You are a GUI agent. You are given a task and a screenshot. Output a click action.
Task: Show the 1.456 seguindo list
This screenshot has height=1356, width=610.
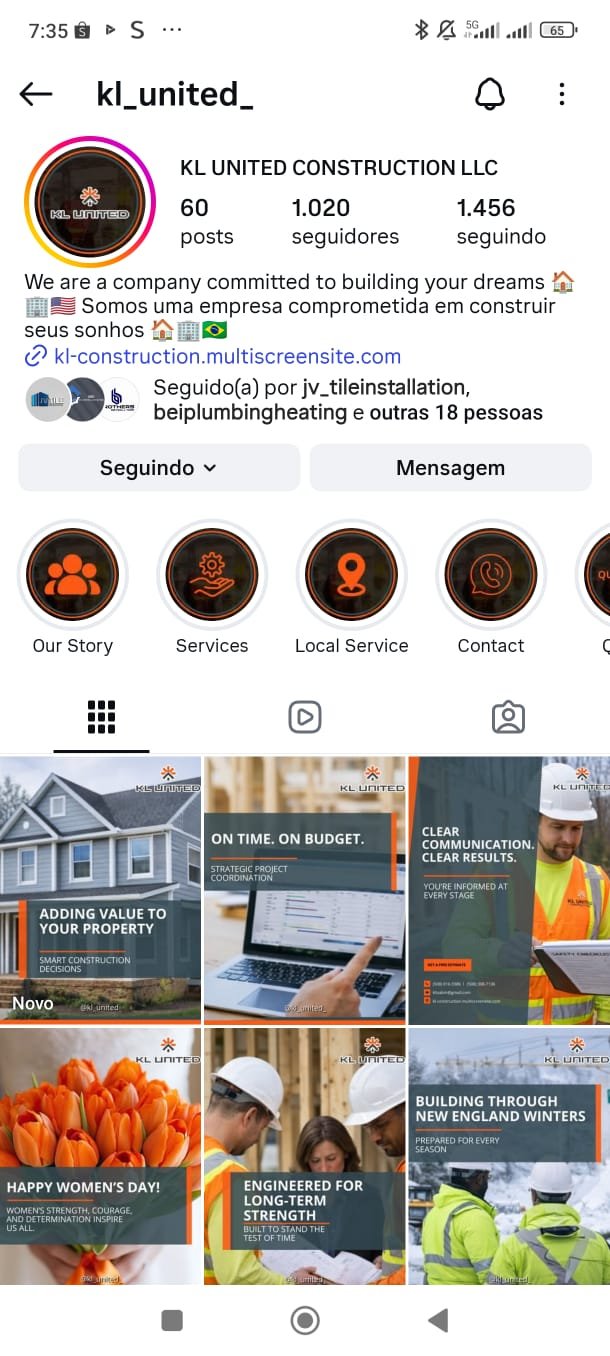500,221
